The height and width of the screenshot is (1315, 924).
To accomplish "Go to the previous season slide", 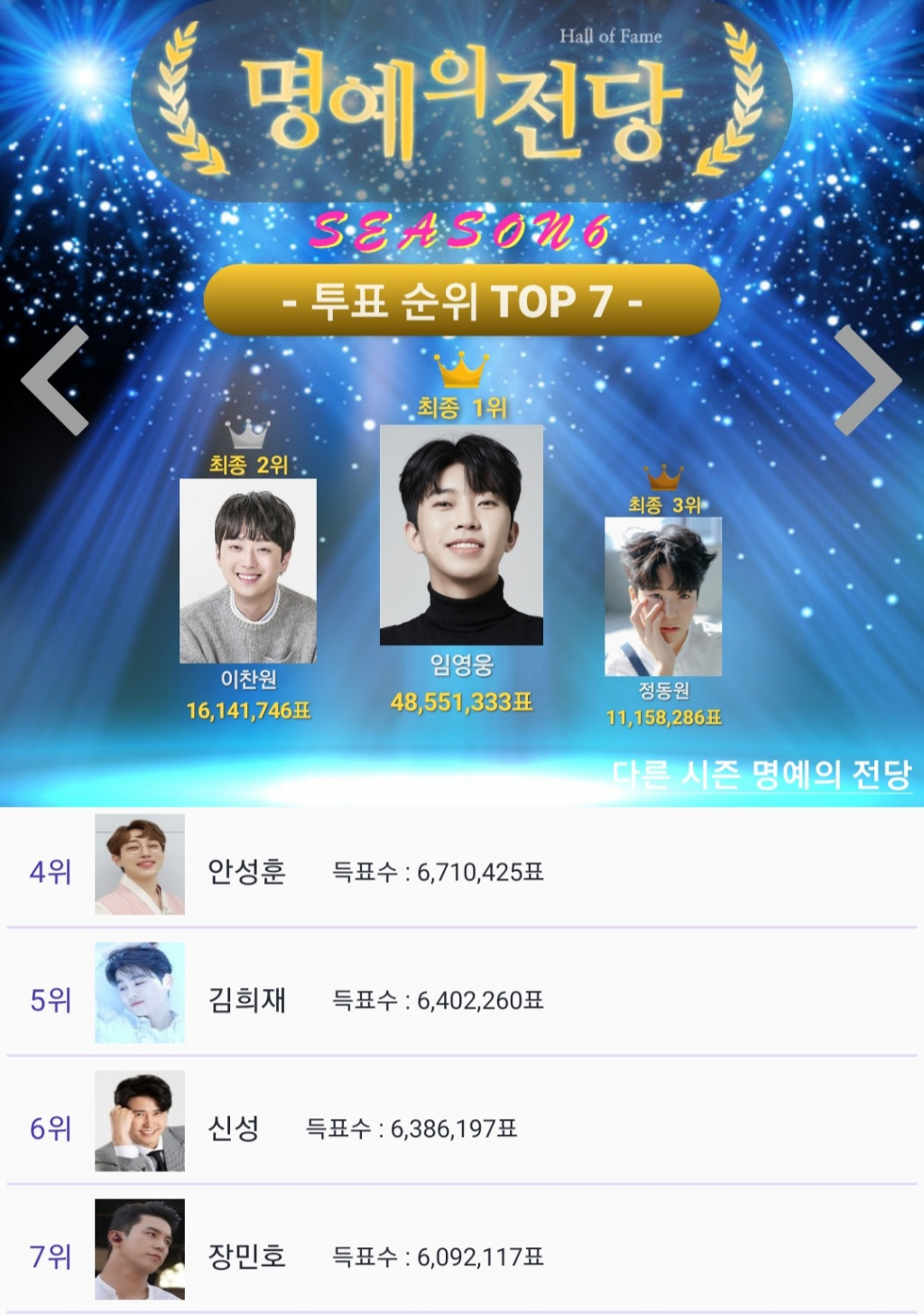I will (x=56, y=380).
